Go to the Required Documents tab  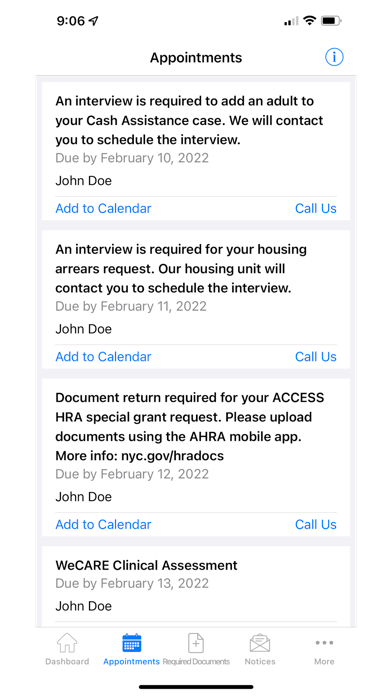coord(196,649)
